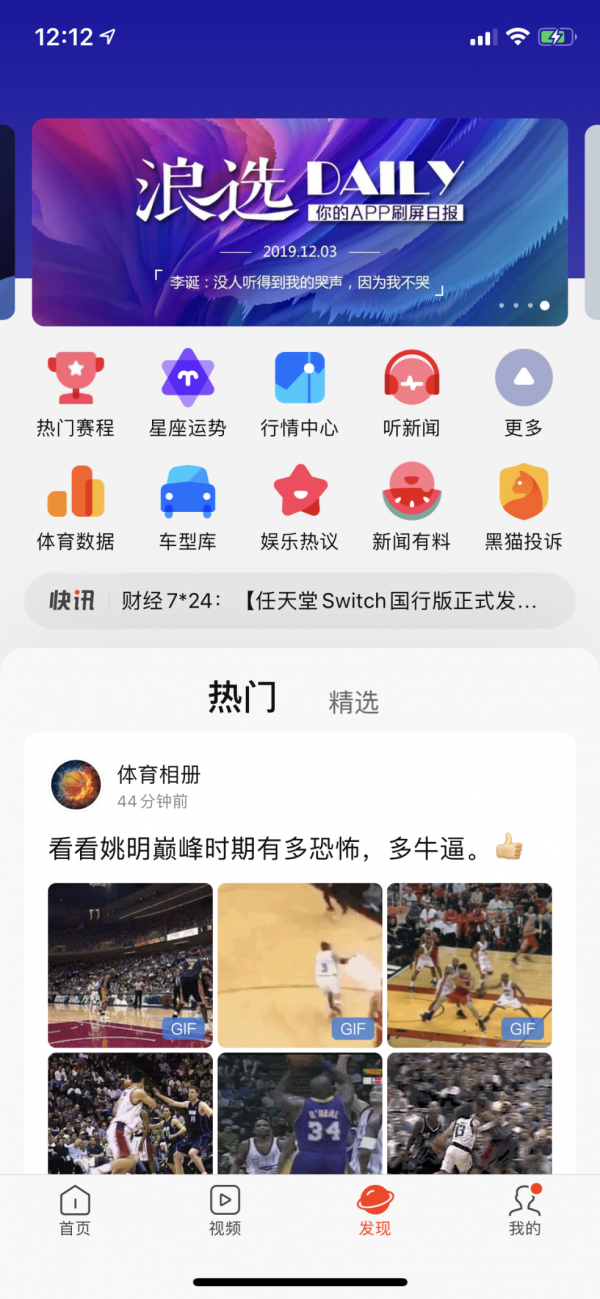600x1299 pixels.
Task: Open 行情中心 market center
Action: click(300, 395)
